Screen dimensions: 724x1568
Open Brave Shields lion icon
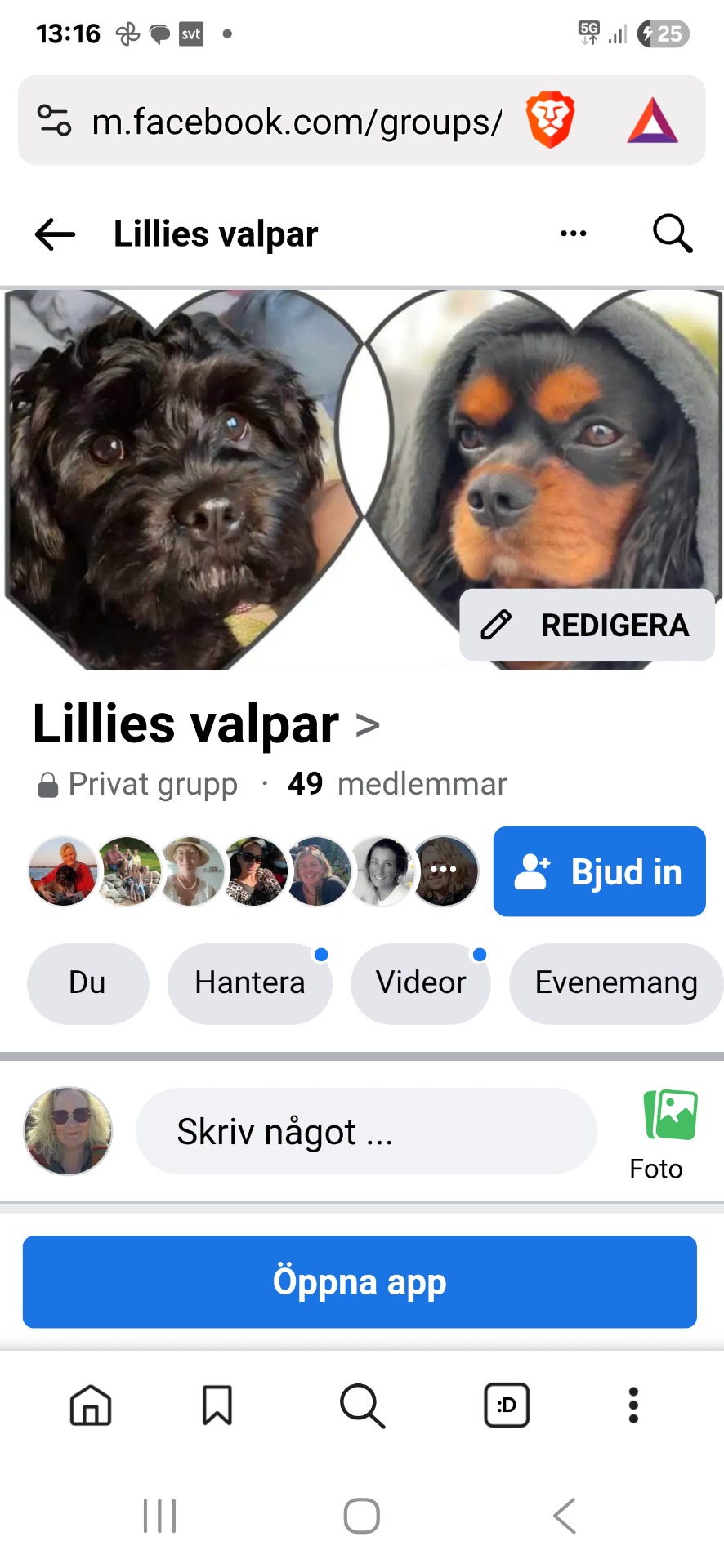[x=550, y=120]
